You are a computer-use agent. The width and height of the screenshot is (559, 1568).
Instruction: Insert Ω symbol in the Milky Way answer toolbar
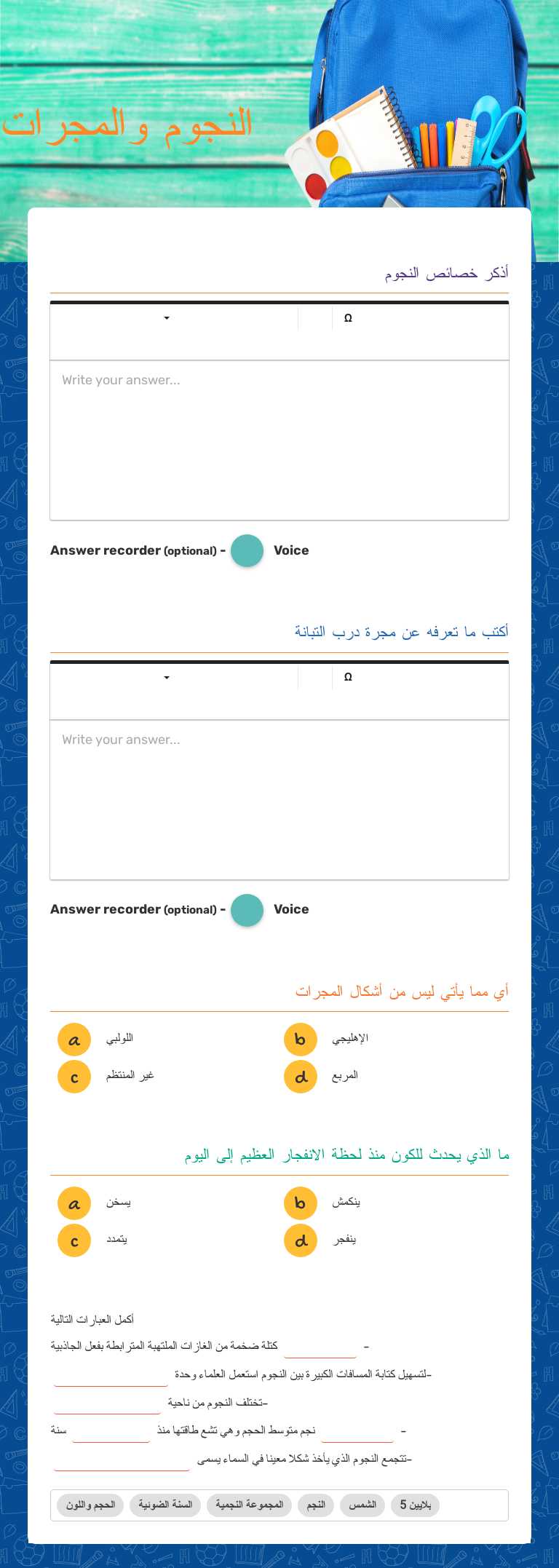coord(348,677)
